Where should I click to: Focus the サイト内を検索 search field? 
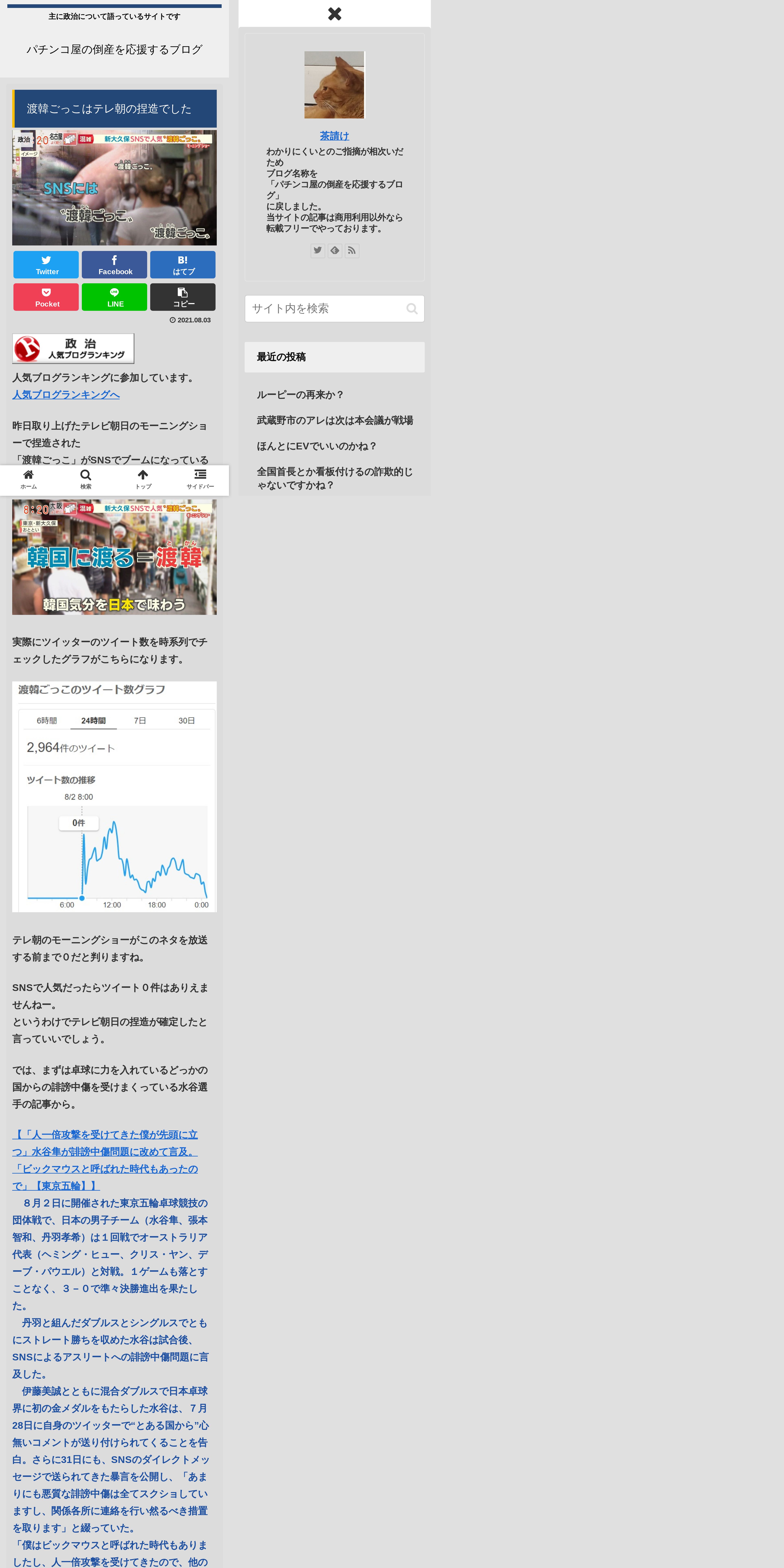point(334,309)
